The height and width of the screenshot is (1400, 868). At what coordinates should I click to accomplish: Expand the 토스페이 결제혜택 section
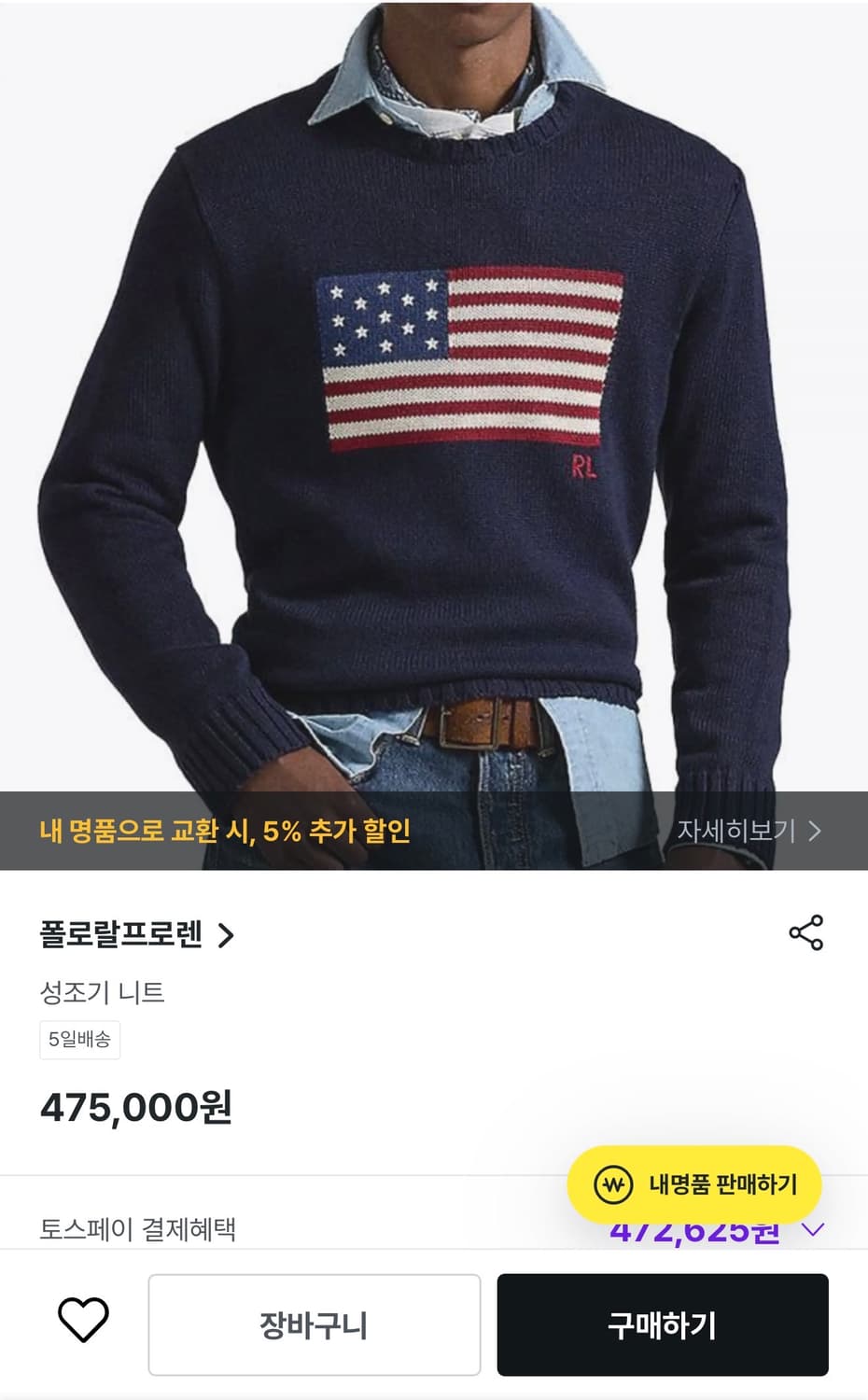point(140,1230)
